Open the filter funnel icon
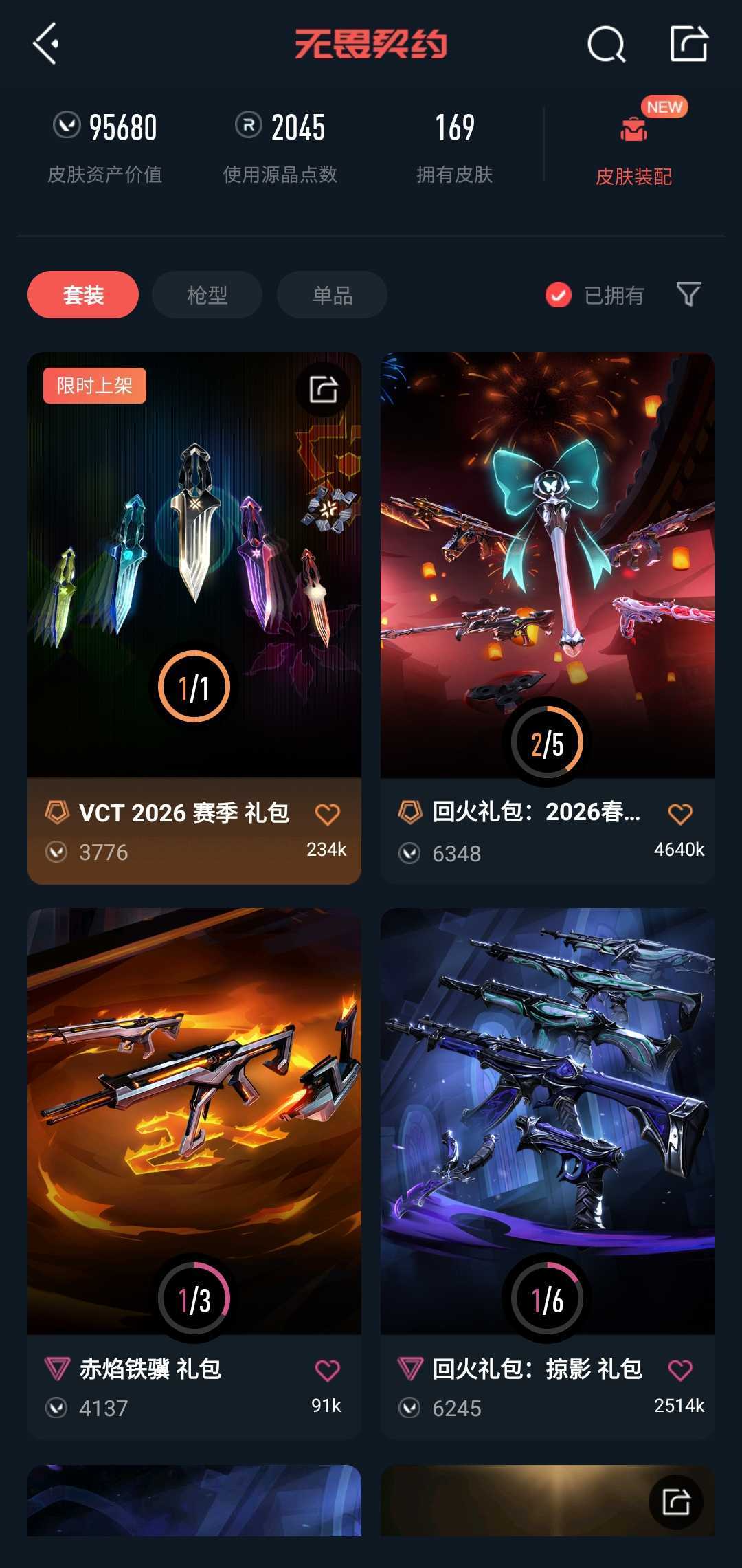Viewport: 742px width, 1568px height. (688, 294)
